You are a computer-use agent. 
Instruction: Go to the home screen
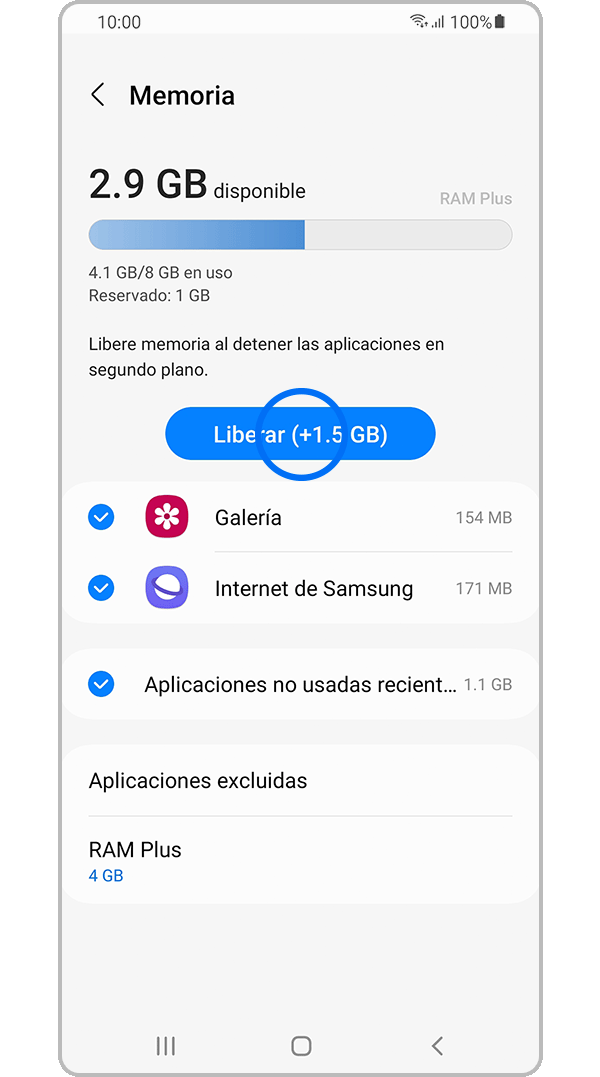(x=301, y=1045)
